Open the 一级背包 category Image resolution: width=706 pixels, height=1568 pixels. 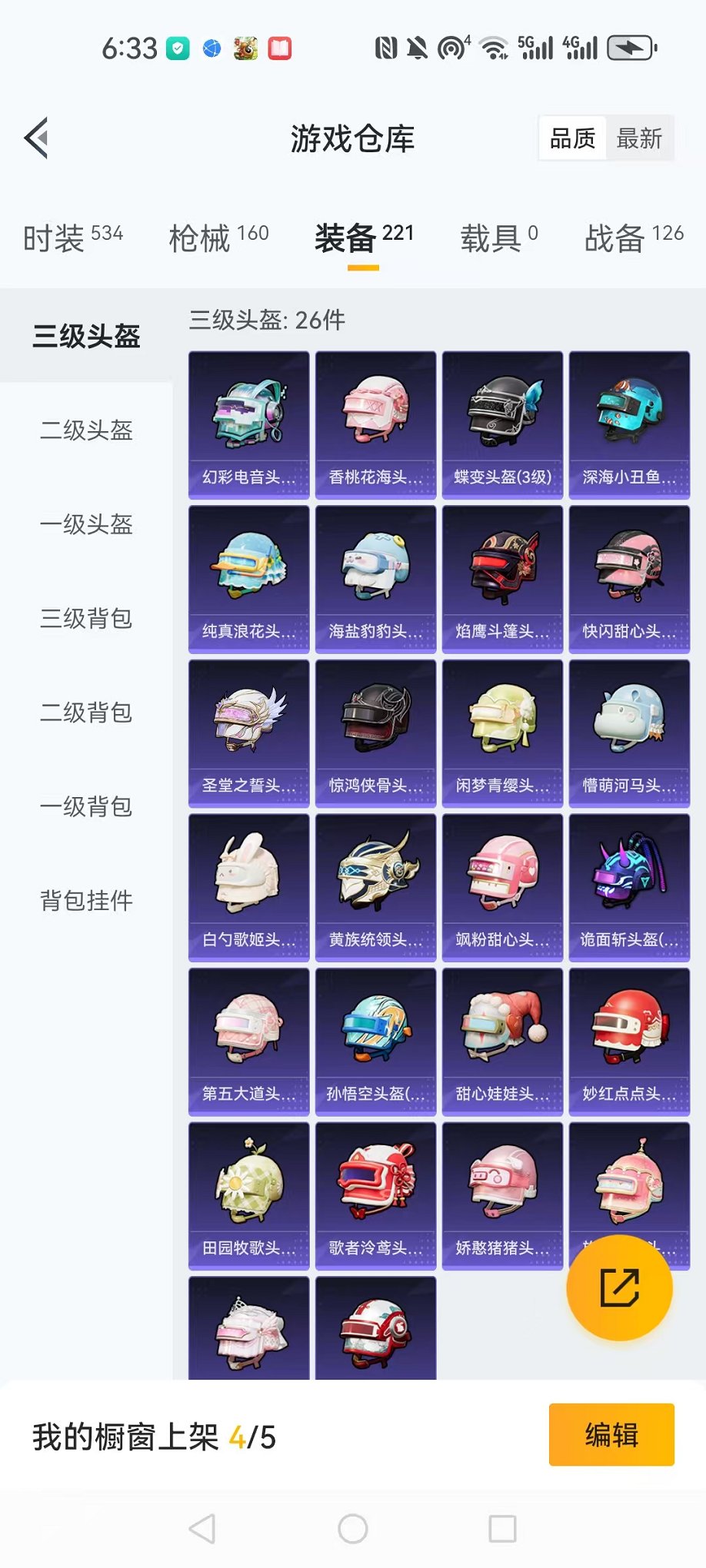click(x=86, y=806)
